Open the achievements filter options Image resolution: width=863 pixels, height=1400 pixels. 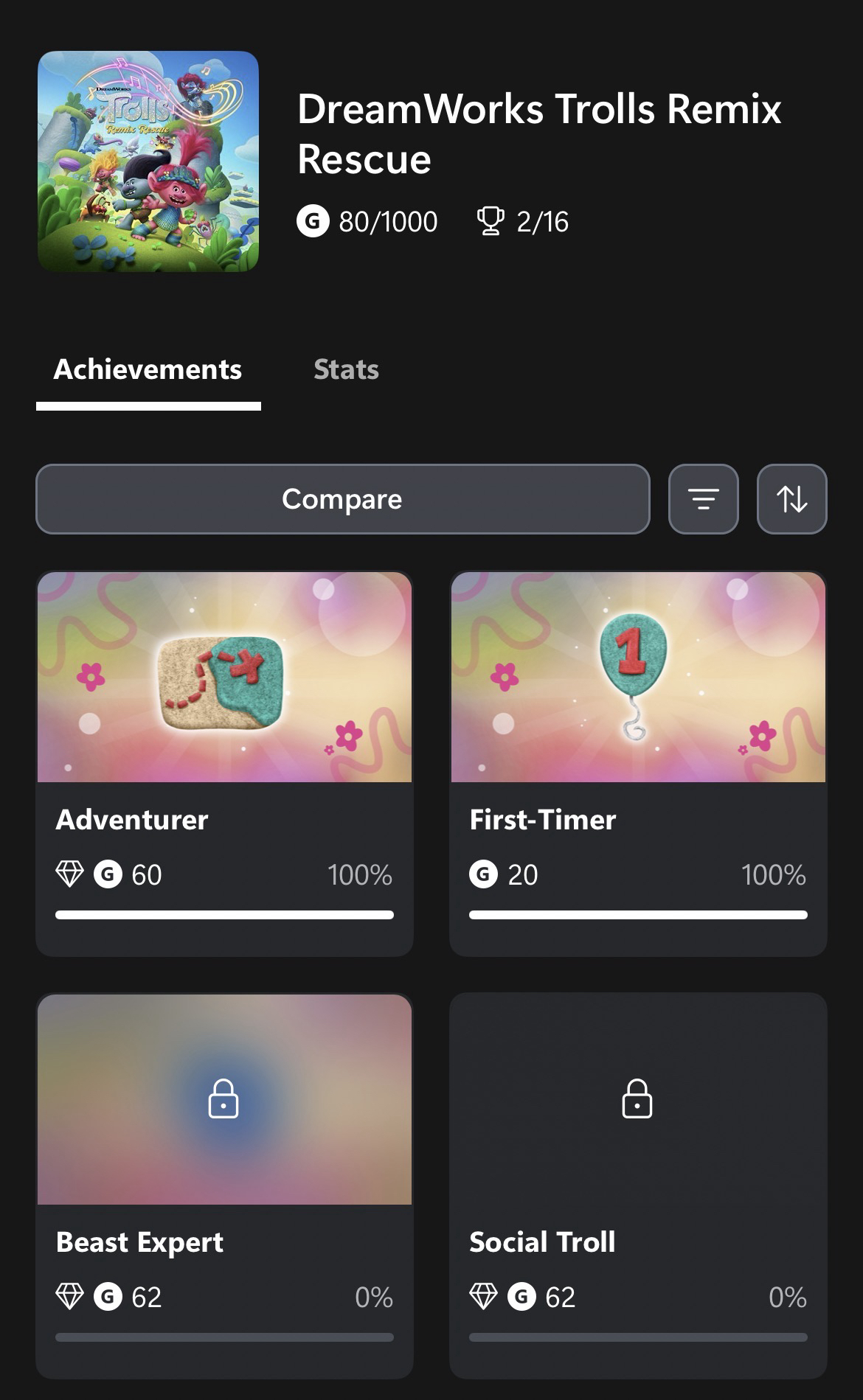click(703, 499)
